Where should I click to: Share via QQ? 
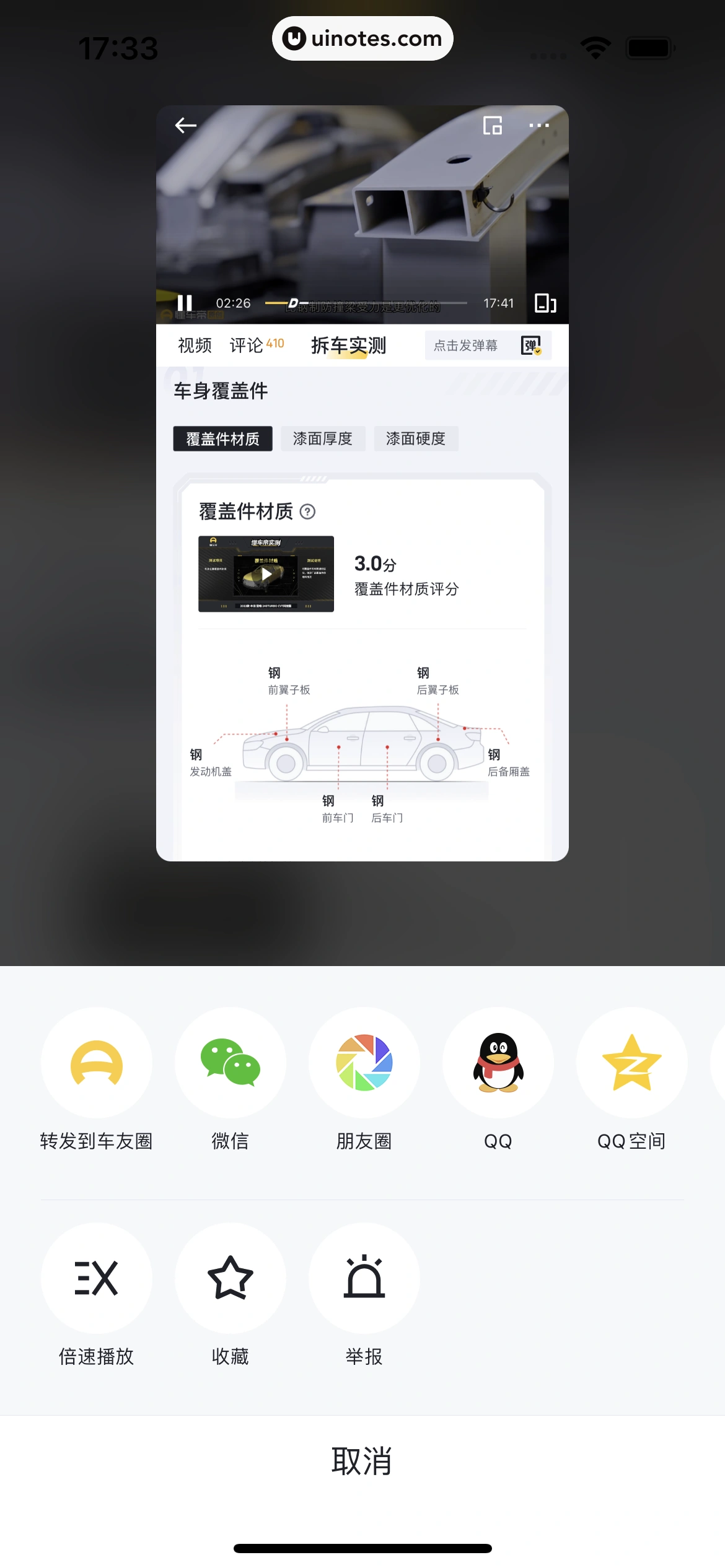[x=498, y=1063]
